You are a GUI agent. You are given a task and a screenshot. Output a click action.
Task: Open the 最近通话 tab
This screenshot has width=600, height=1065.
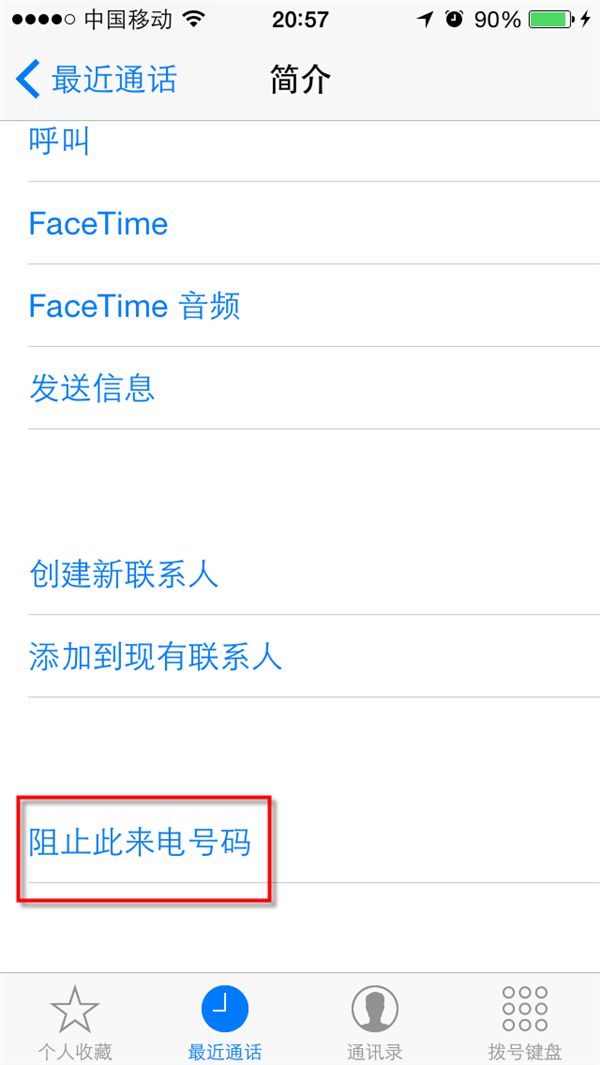pyautogui.click(x=225, y=1022)
